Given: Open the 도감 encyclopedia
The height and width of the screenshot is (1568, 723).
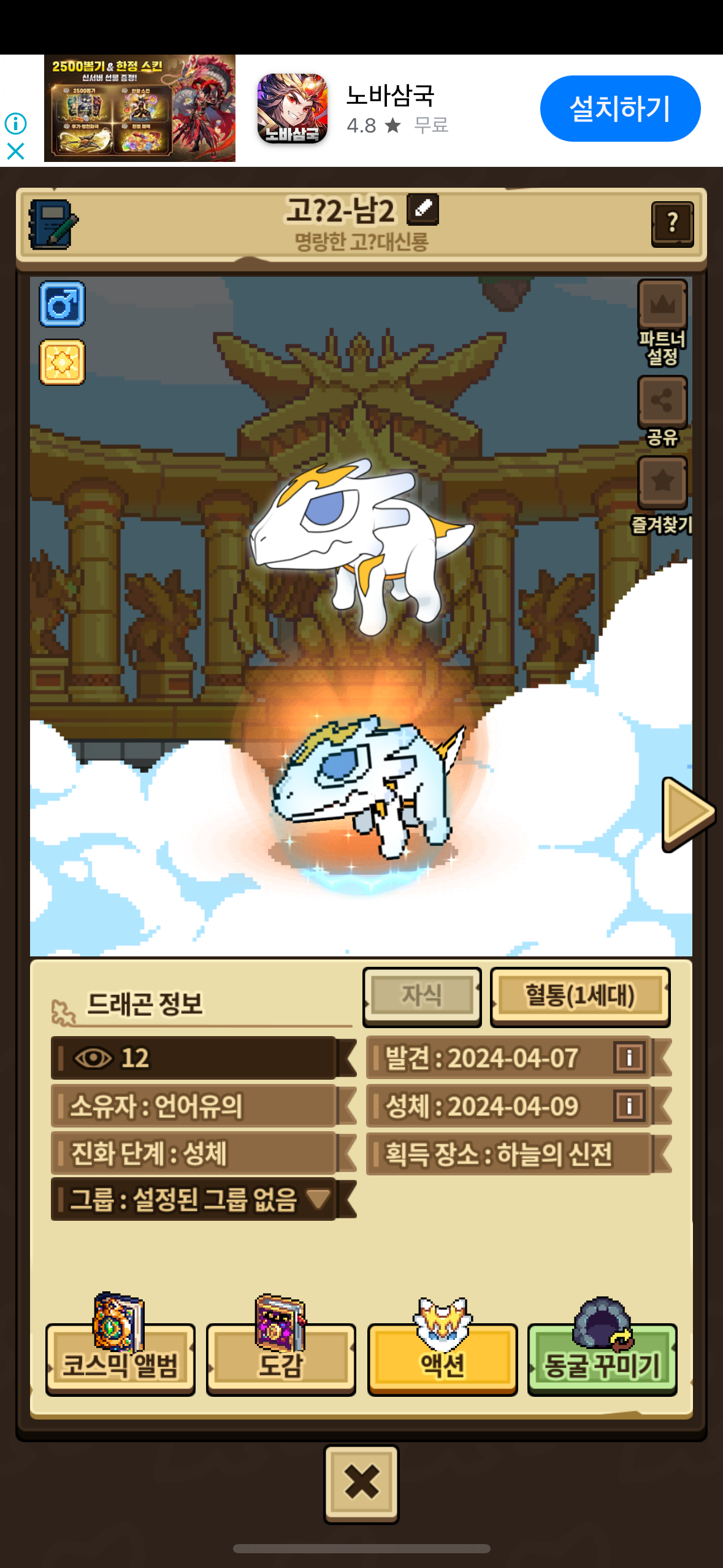Looking at the screenshot, I should pos(281,1360).
